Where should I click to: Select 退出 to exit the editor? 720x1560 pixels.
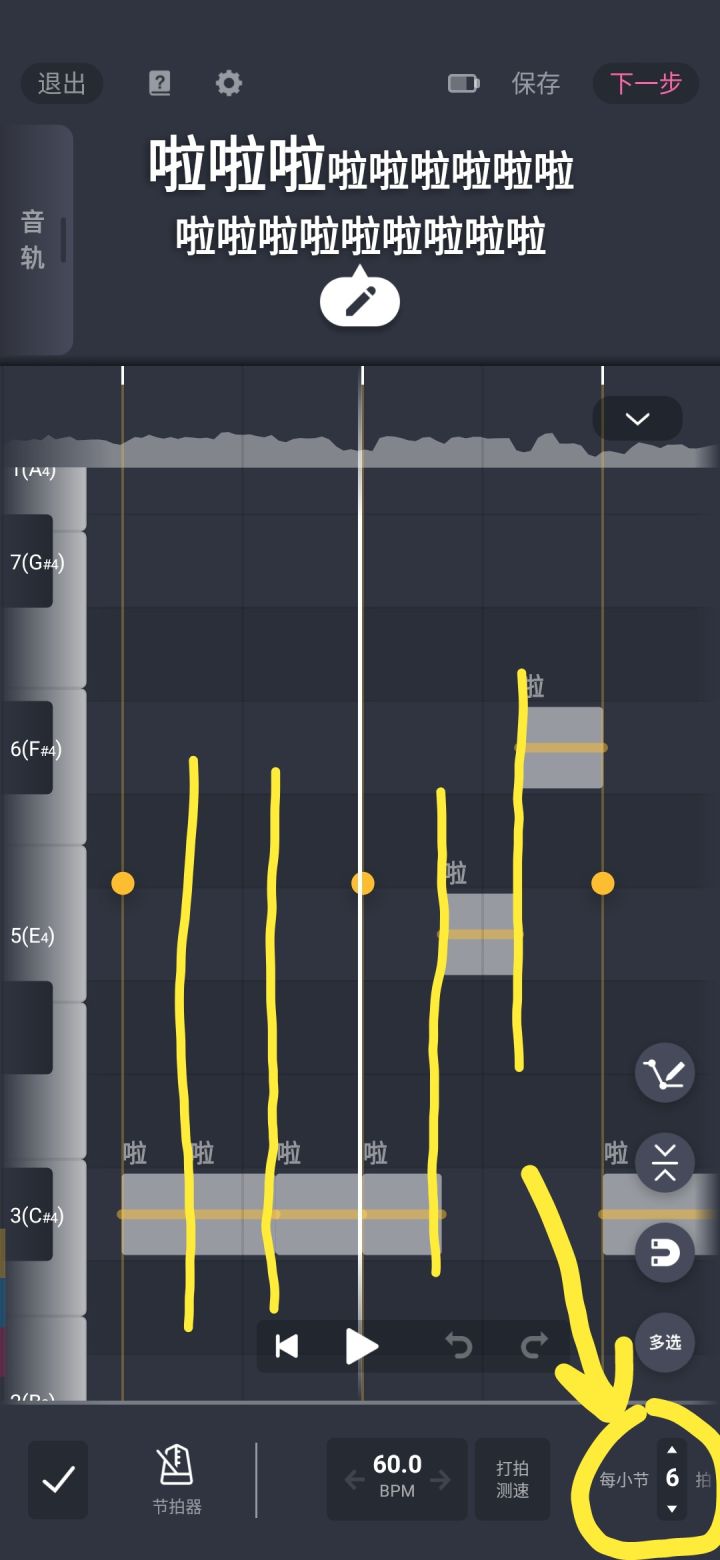[62, 84]
